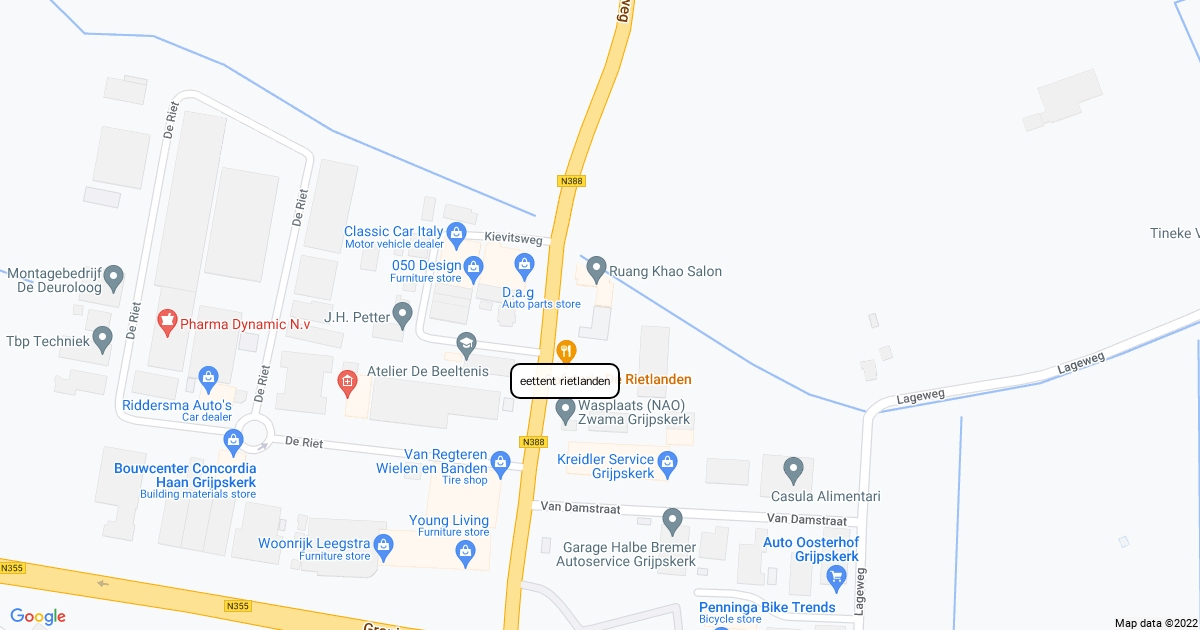Tap the Montagebedrijf De Deuroloog marker
This screenshot has height=630, width=1200.
[114, 276]
